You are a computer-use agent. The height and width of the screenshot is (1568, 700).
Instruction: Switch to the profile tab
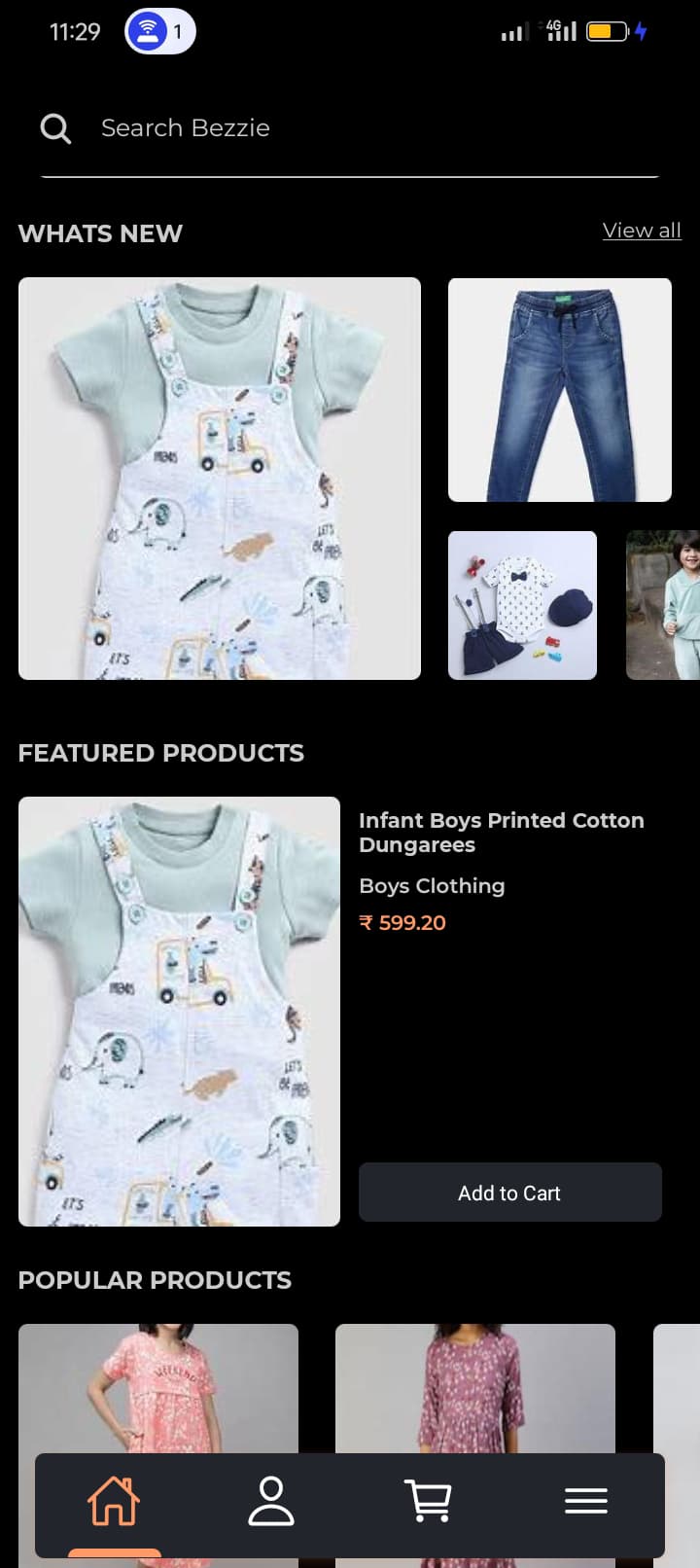click(271, 1501)
